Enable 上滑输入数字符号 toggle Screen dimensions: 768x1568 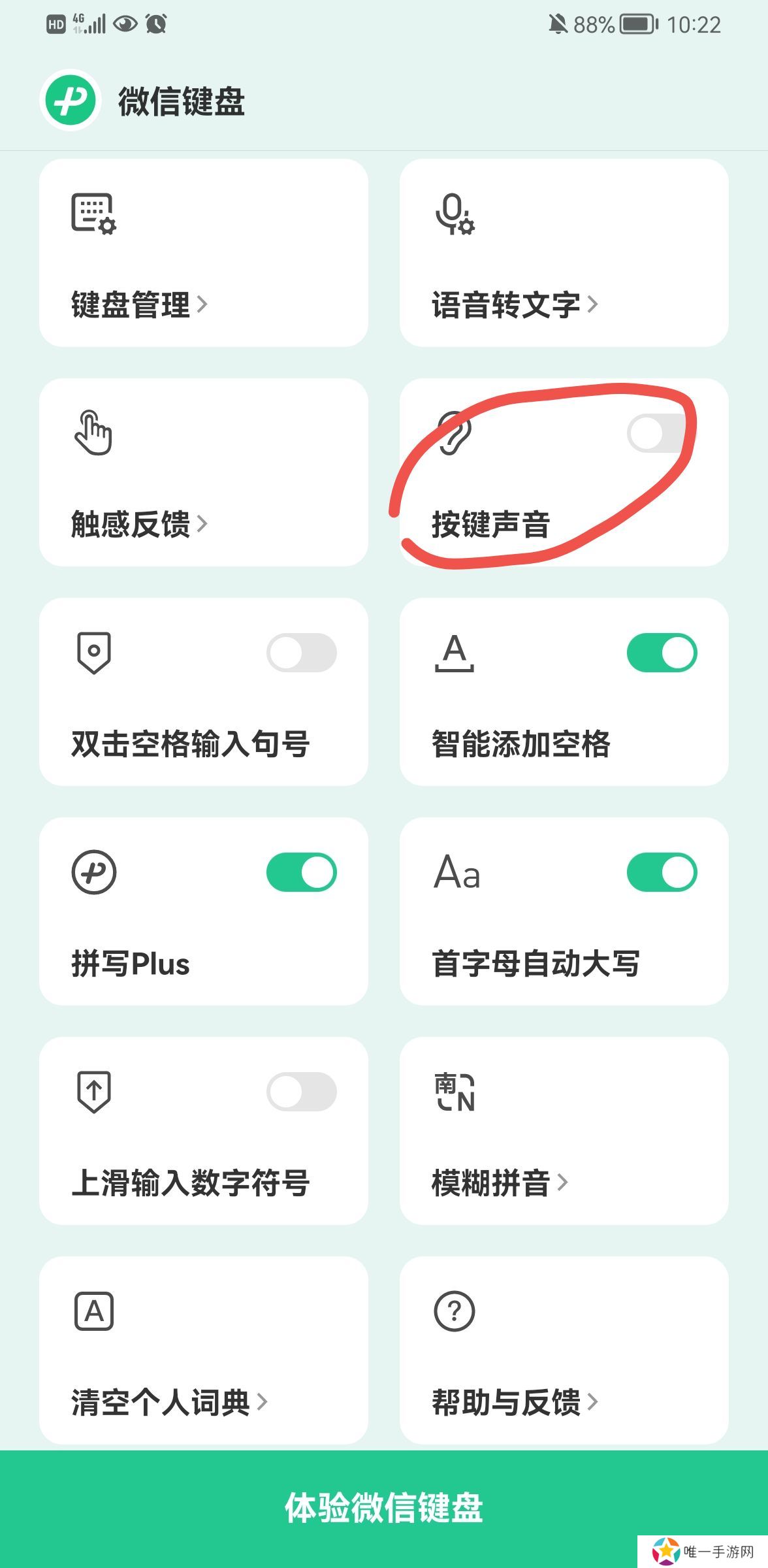(302, 1092)
